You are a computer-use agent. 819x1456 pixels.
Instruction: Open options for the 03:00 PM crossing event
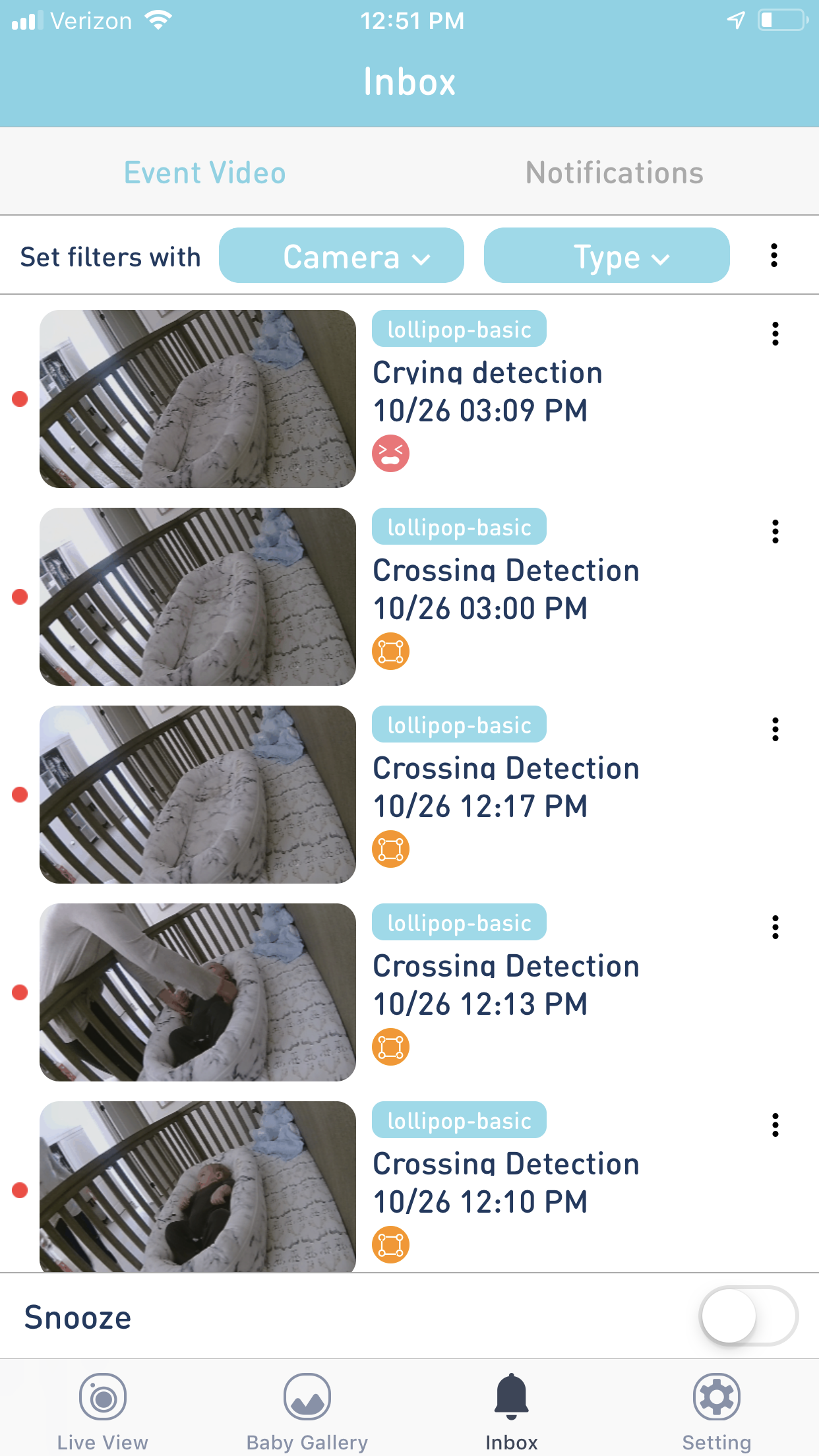[775, 531]
